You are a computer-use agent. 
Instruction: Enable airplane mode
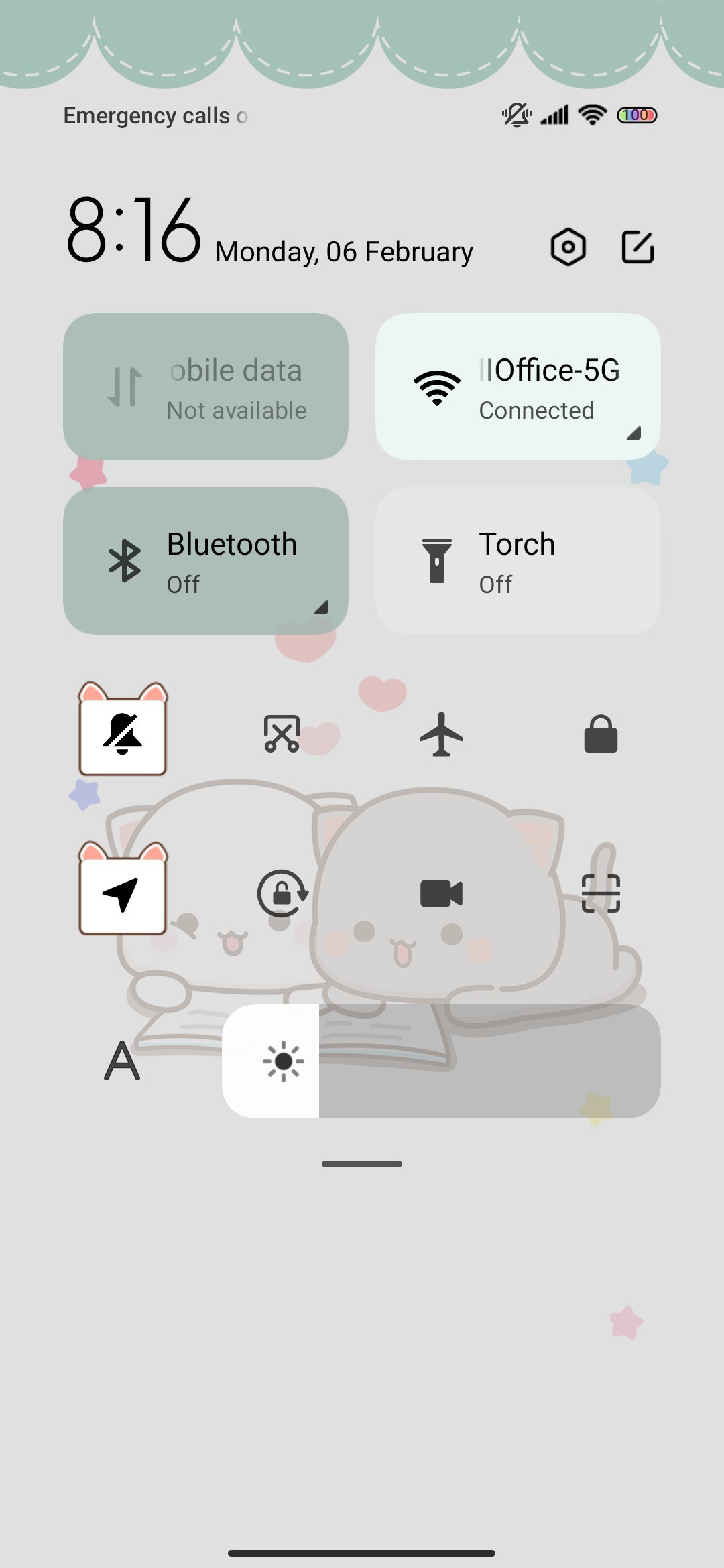click(x=441, y=734)
